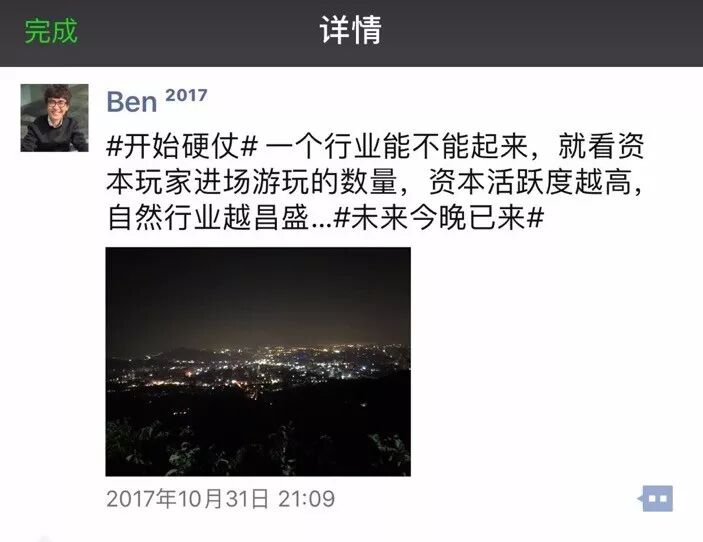Tap 完成 to close the detail view
The height and width of the screenshot is (542, 703).
[x=50, y=31]
